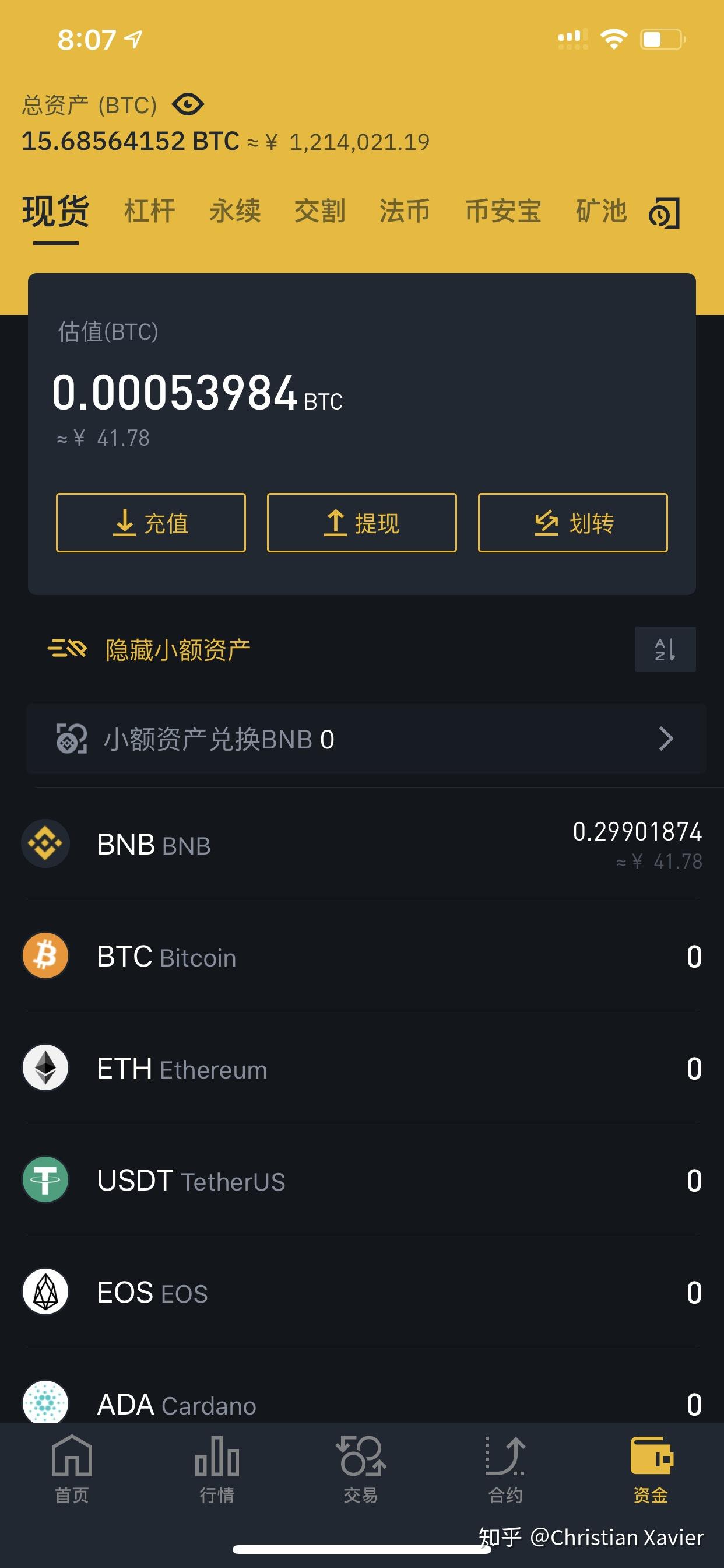Open the ETH Ethereum asset row
Viewport: 724px width, 1568px height.
362,1068
